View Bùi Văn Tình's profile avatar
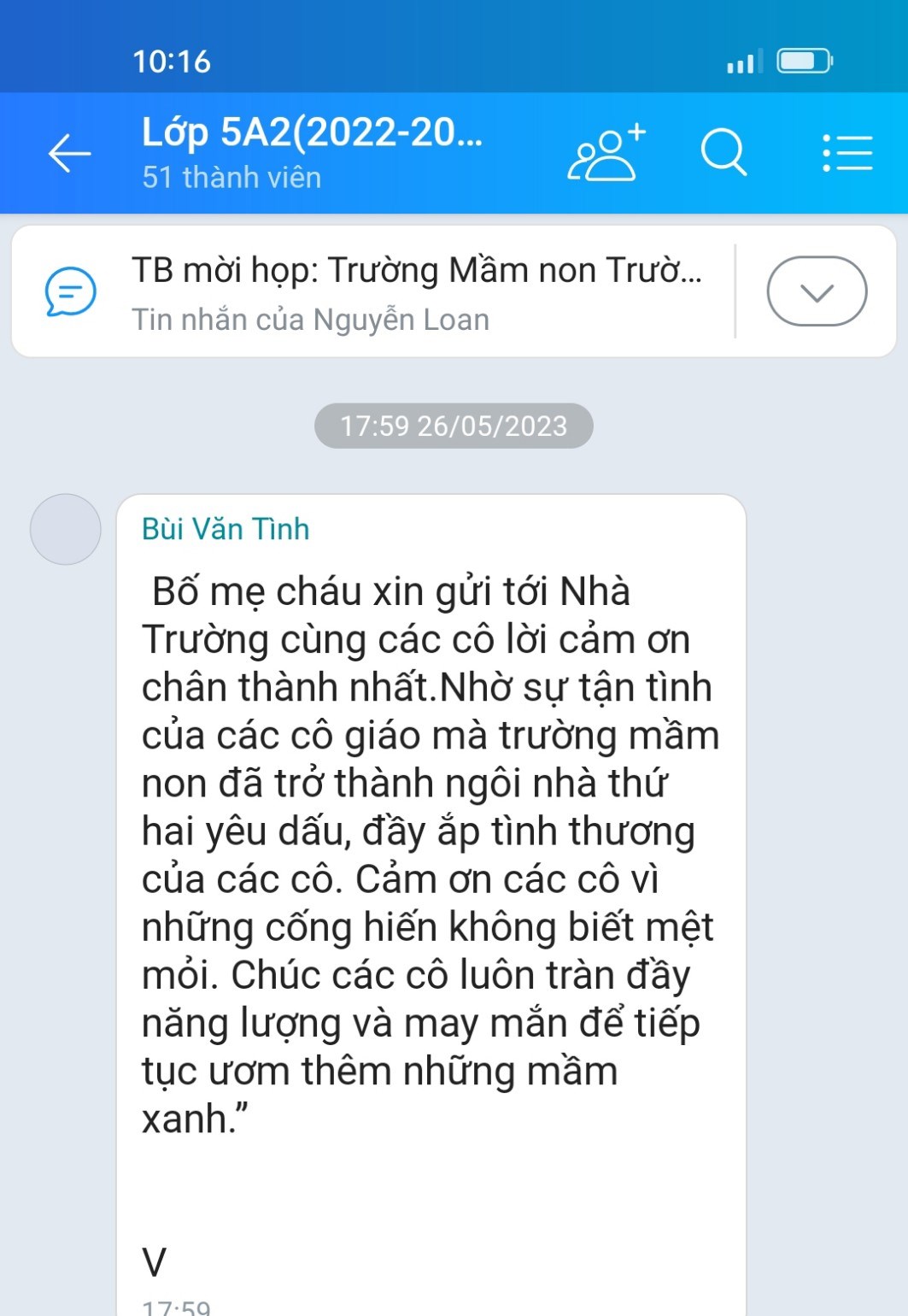 66,529
